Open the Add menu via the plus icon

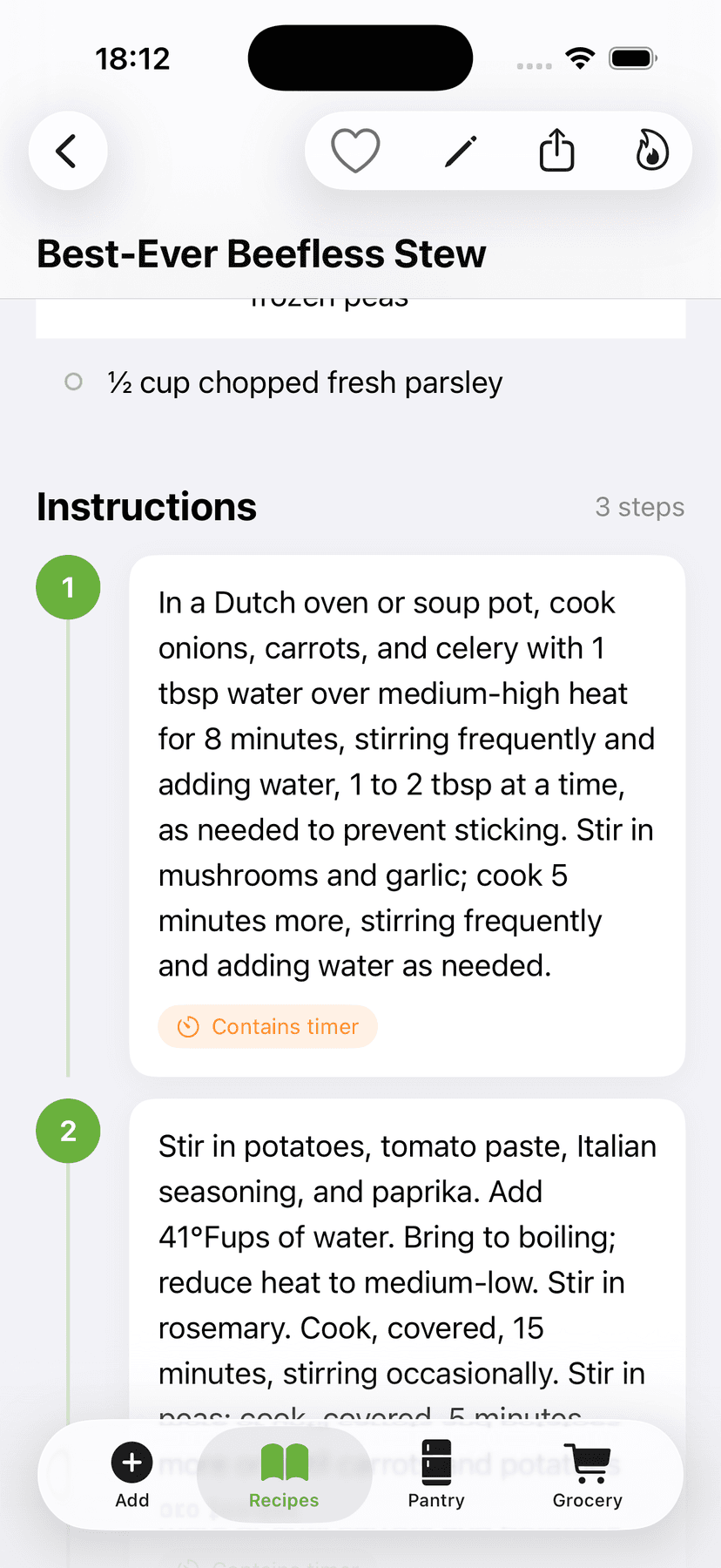click(x=131, y=1462)
